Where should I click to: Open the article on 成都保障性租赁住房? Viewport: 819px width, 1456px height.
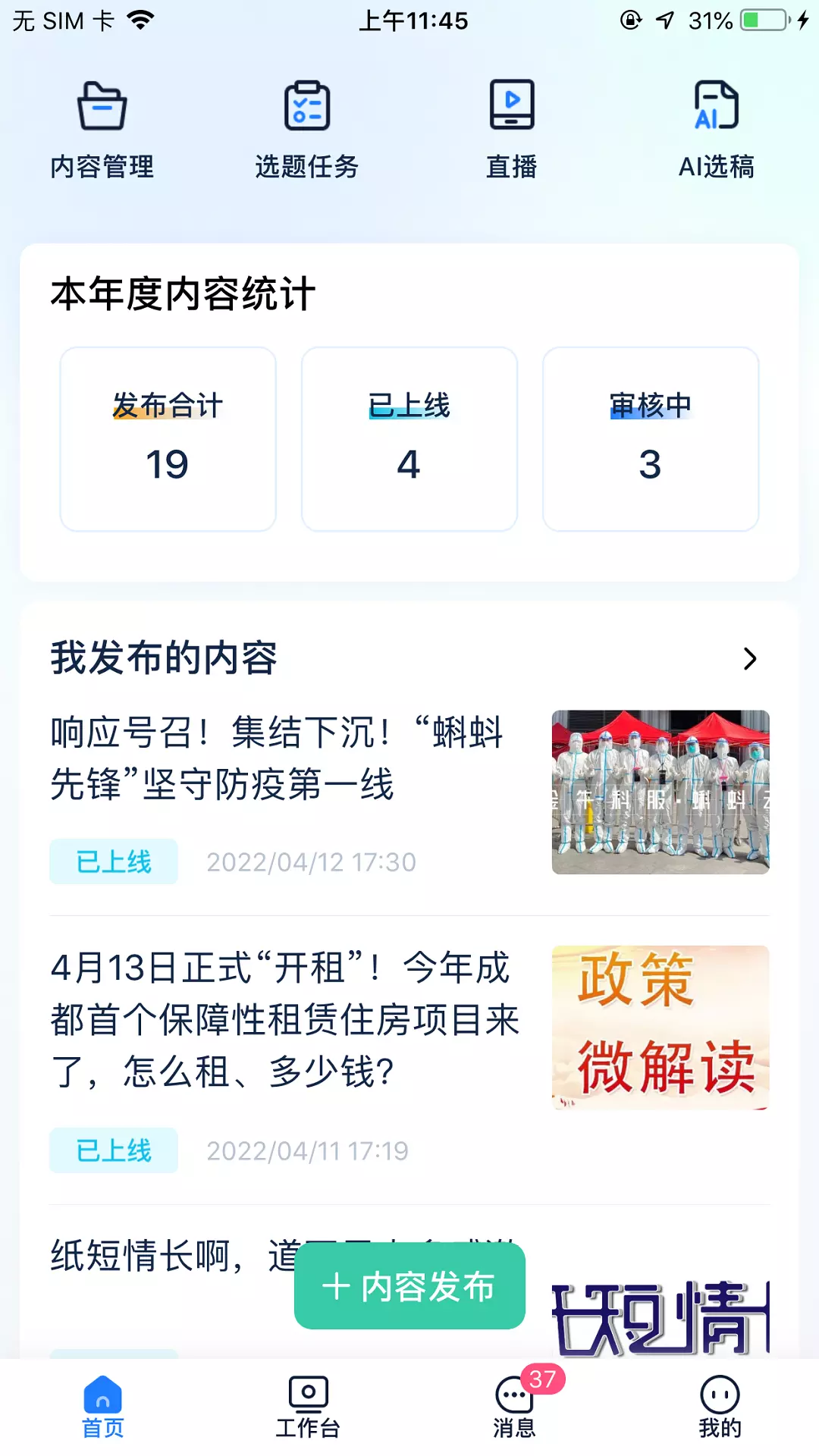(409, 1059)
